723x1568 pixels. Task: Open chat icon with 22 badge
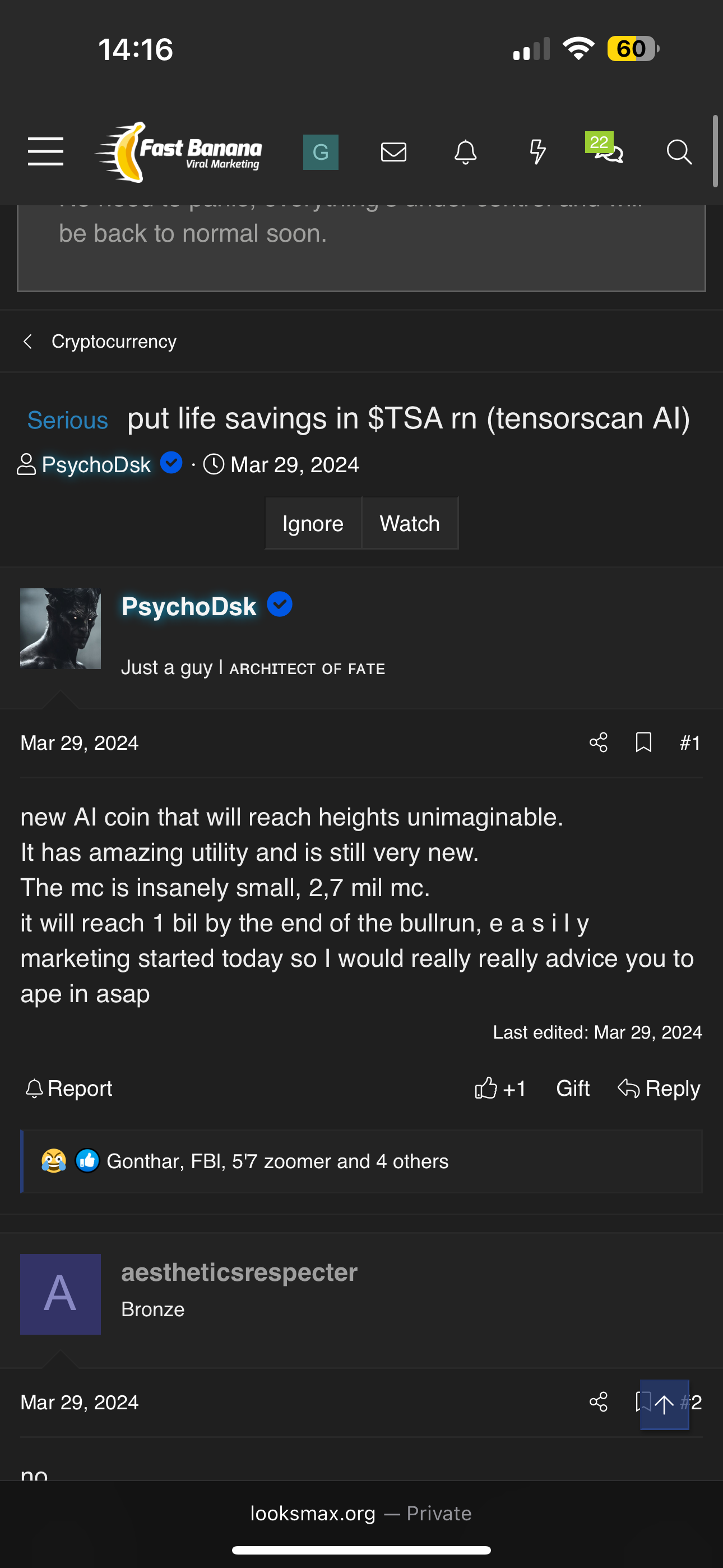[609, 151]
